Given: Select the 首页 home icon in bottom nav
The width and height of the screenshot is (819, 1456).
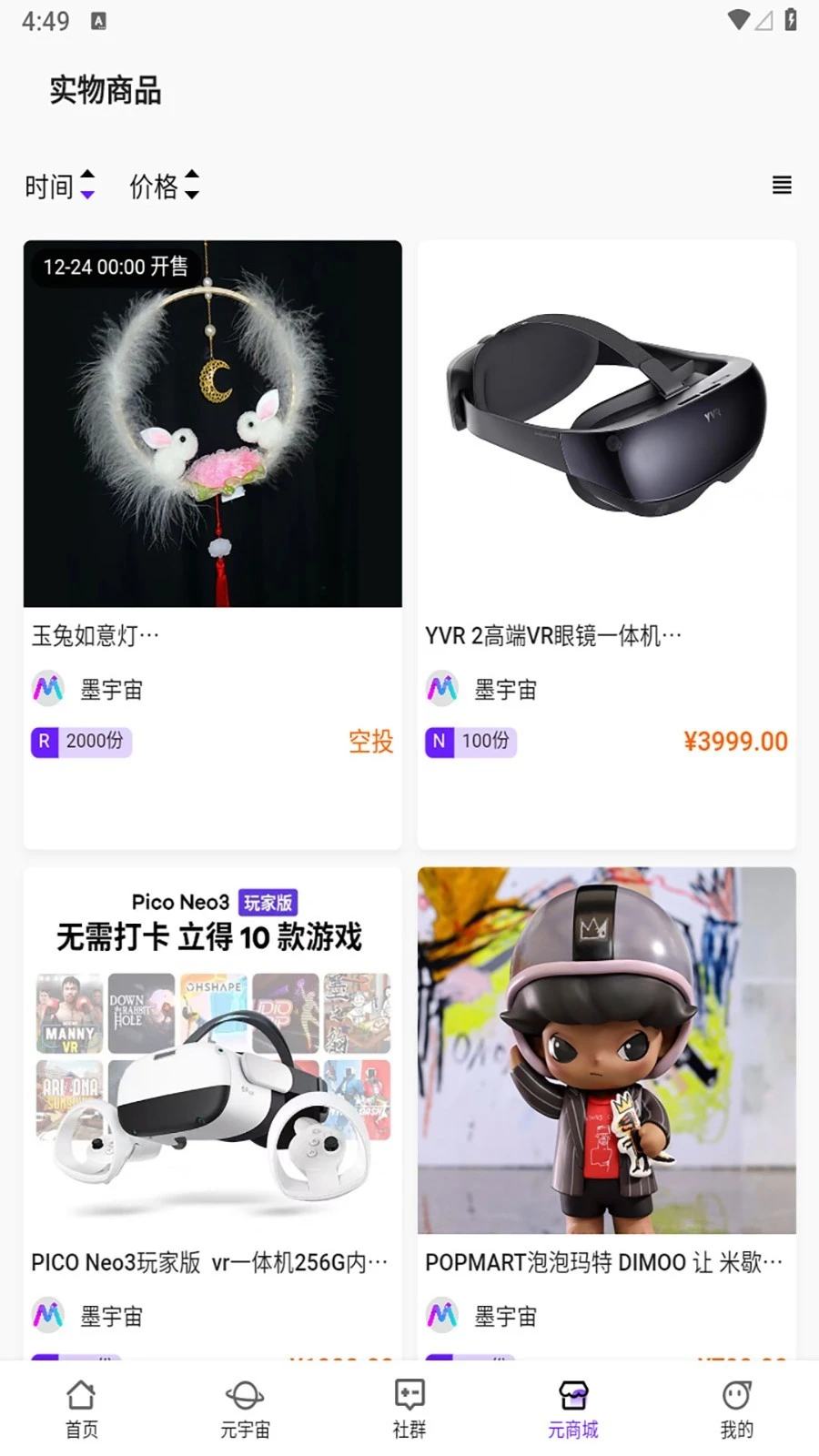Looking at the screenshot, I should pos(81,1394).
